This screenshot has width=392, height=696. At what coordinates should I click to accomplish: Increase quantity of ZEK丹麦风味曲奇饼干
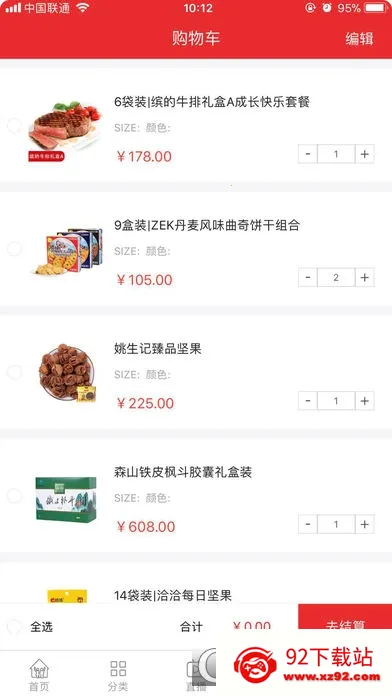coord(364,277)
